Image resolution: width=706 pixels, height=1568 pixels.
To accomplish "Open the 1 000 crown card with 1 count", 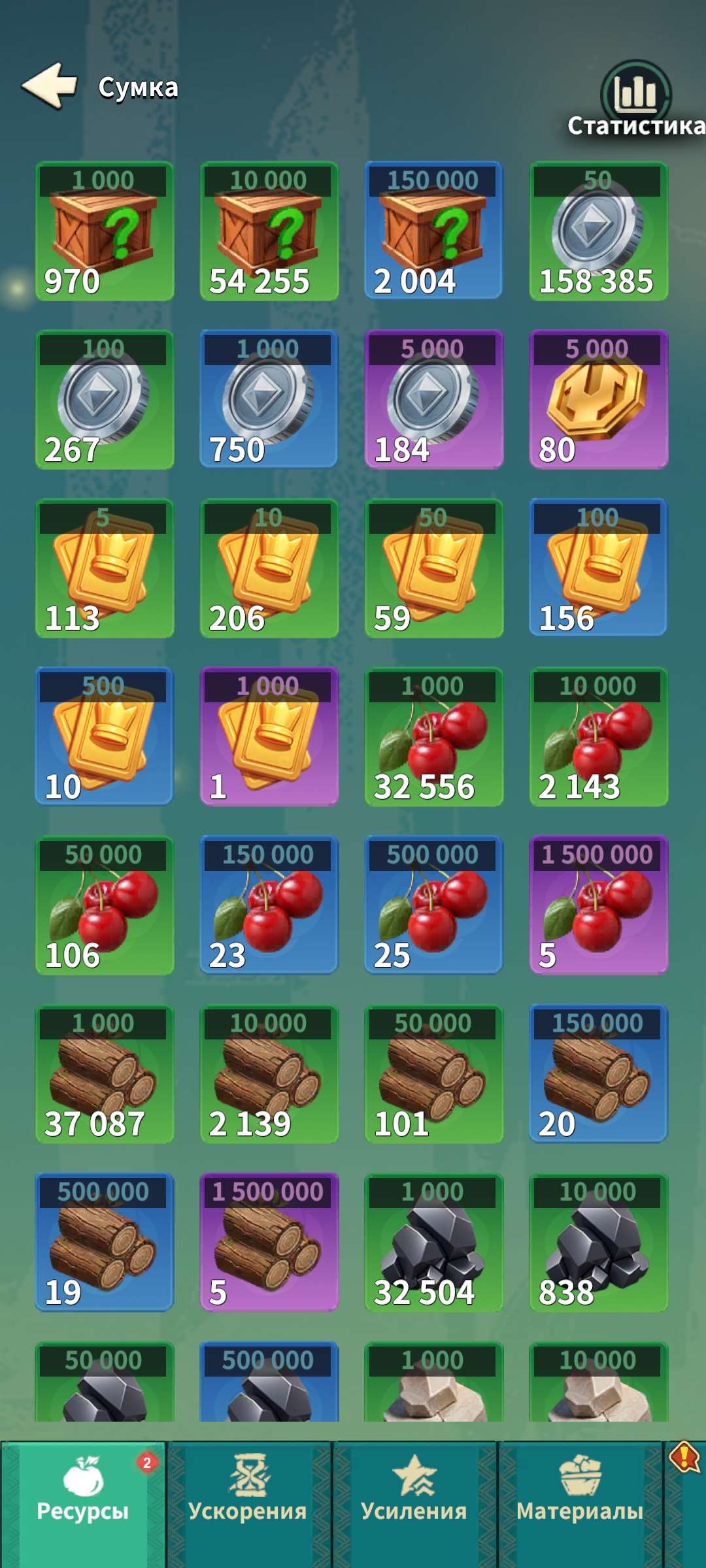I will (x=269, y=737).
